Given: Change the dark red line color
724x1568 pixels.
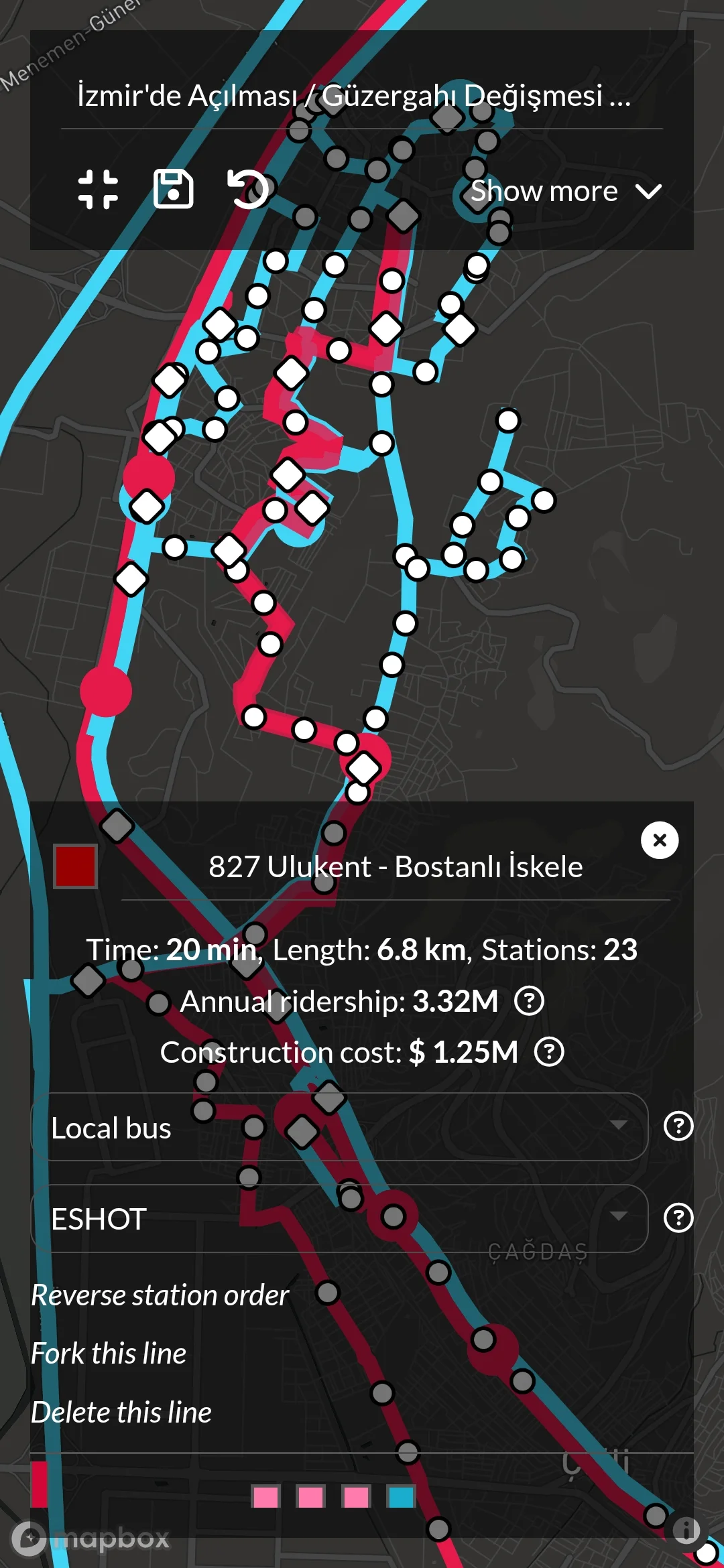Looking at the screenshot, I should pos(75,866).
